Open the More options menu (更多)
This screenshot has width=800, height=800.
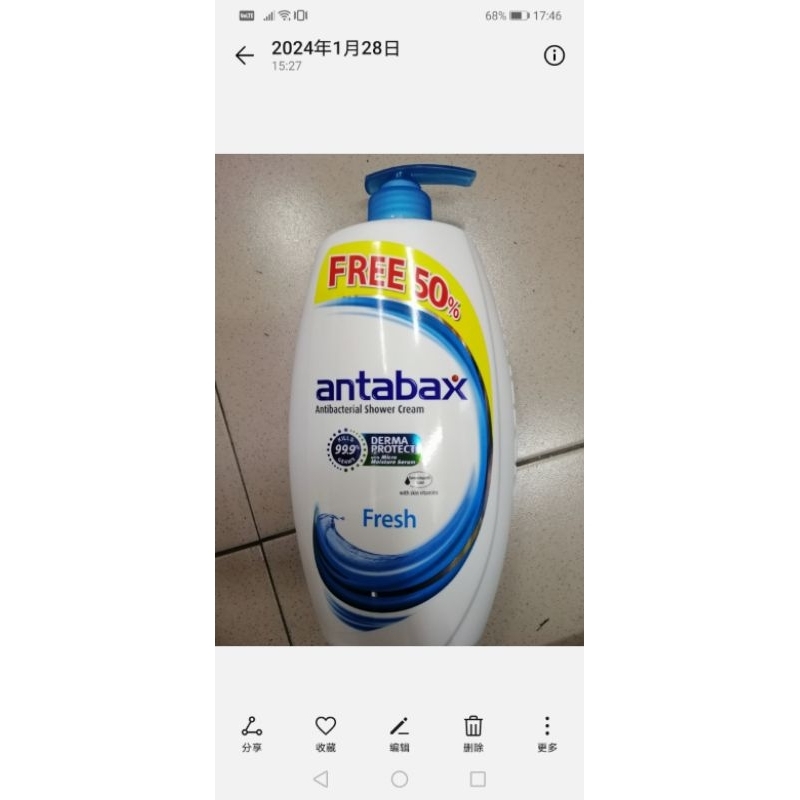click(x=547, y=733)
